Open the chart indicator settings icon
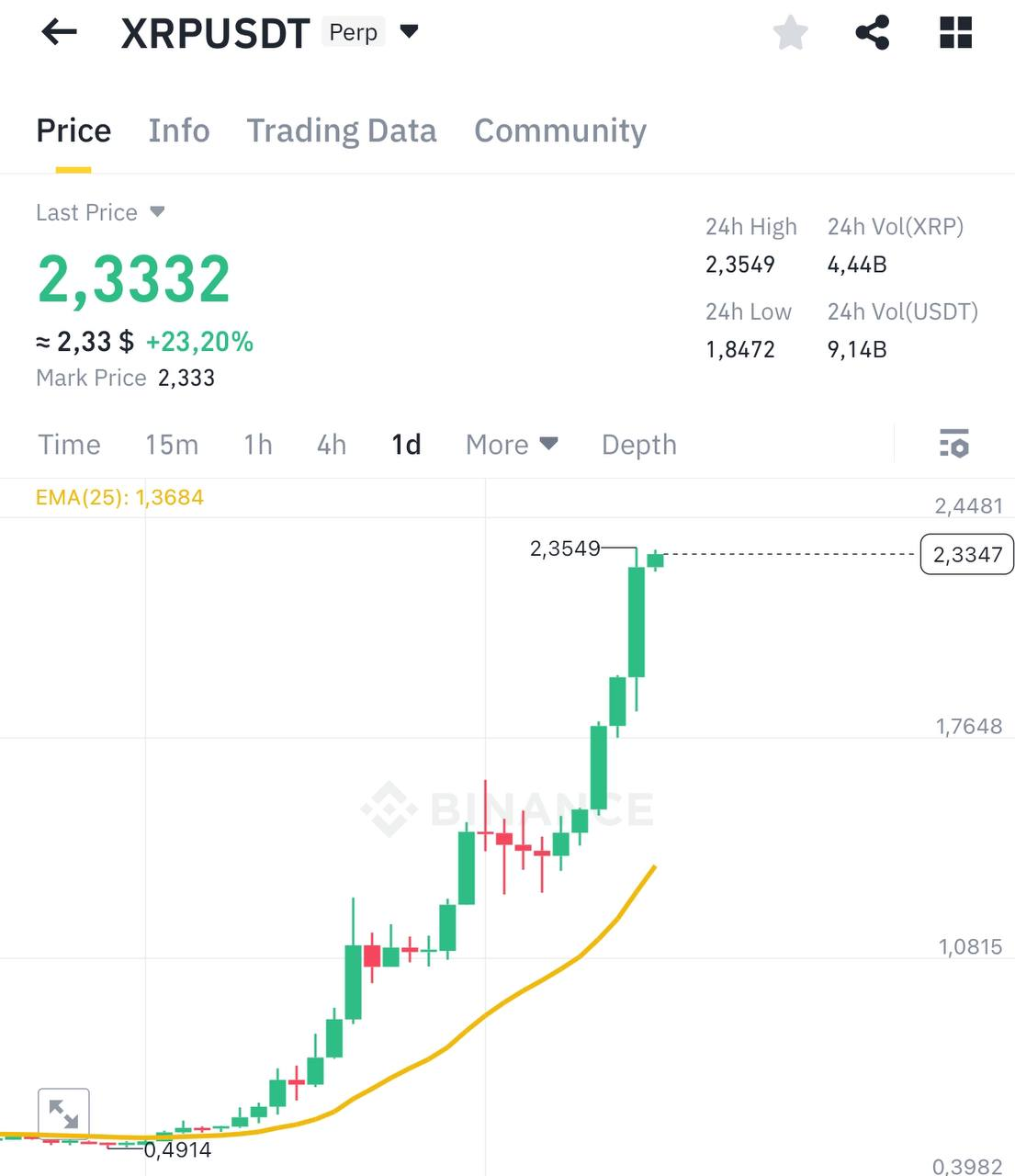 pyautogui.click(x=955, y=445)
